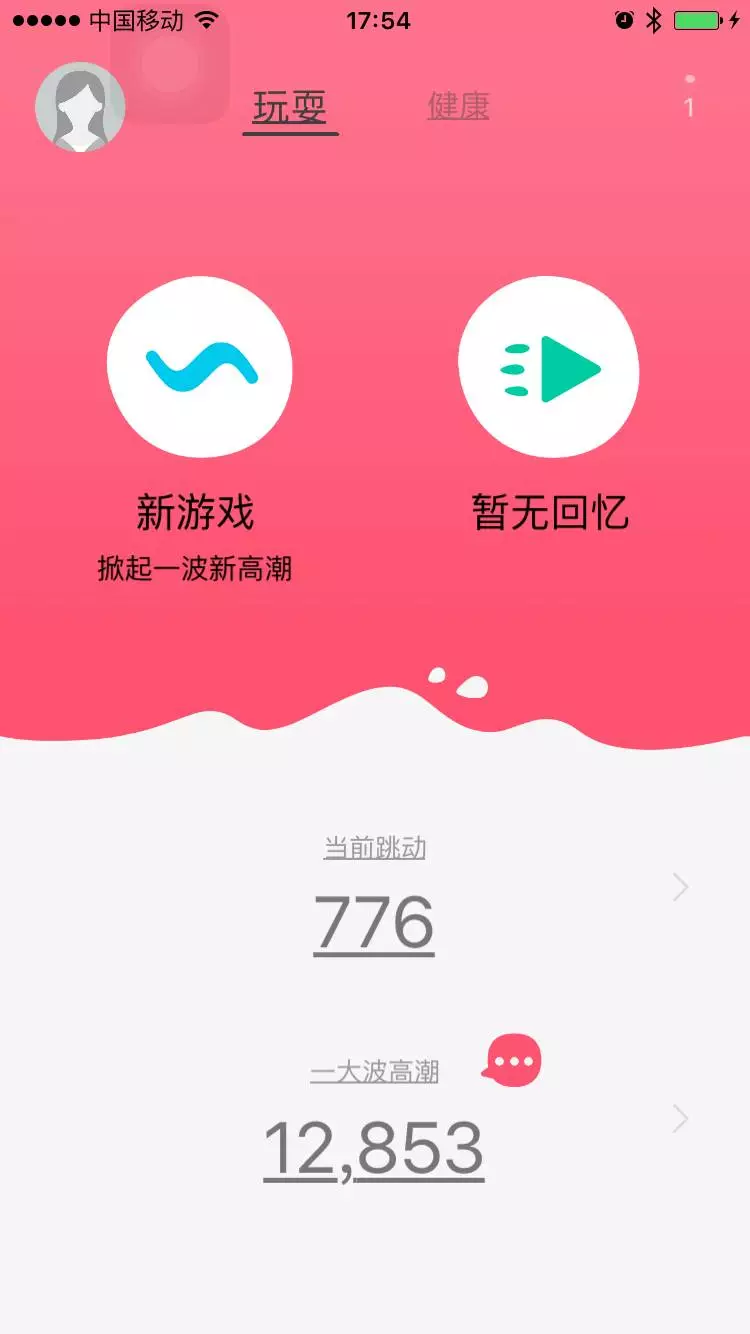Expand the 当前跳动 section
Screen dimensions: 750x1334
click(375, 847)
